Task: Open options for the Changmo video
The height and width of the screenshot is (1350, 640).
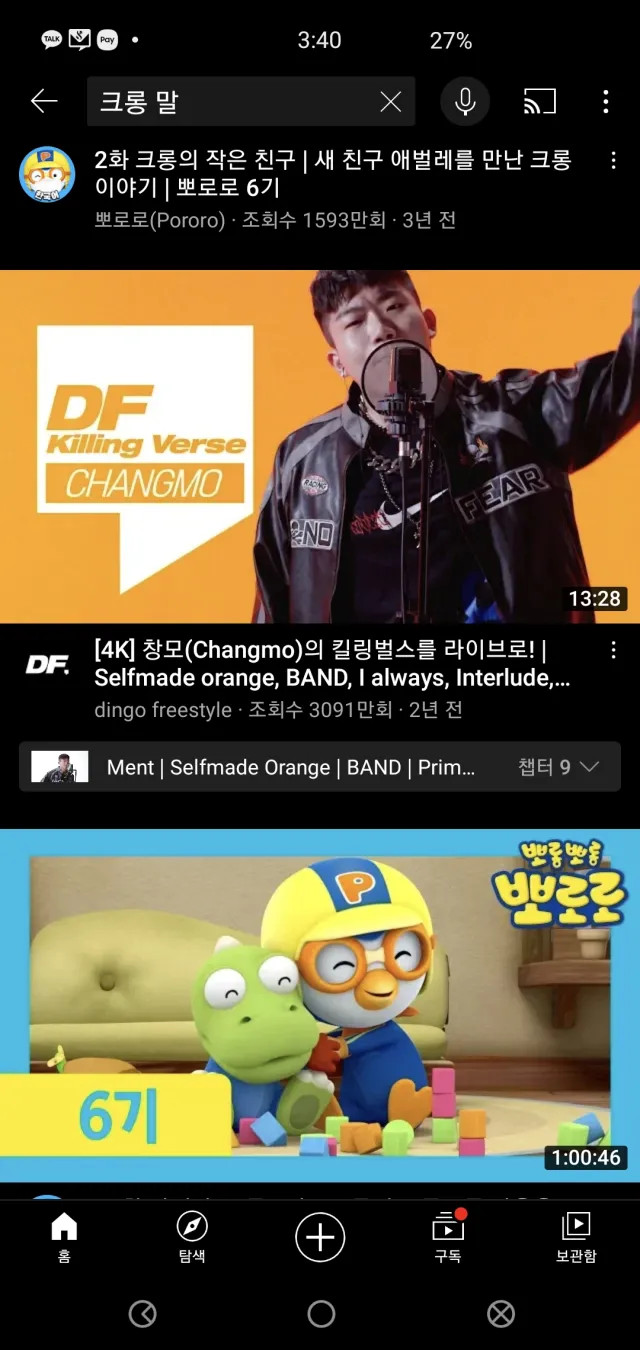Action: pyautogui.click(x=613, y=650)
